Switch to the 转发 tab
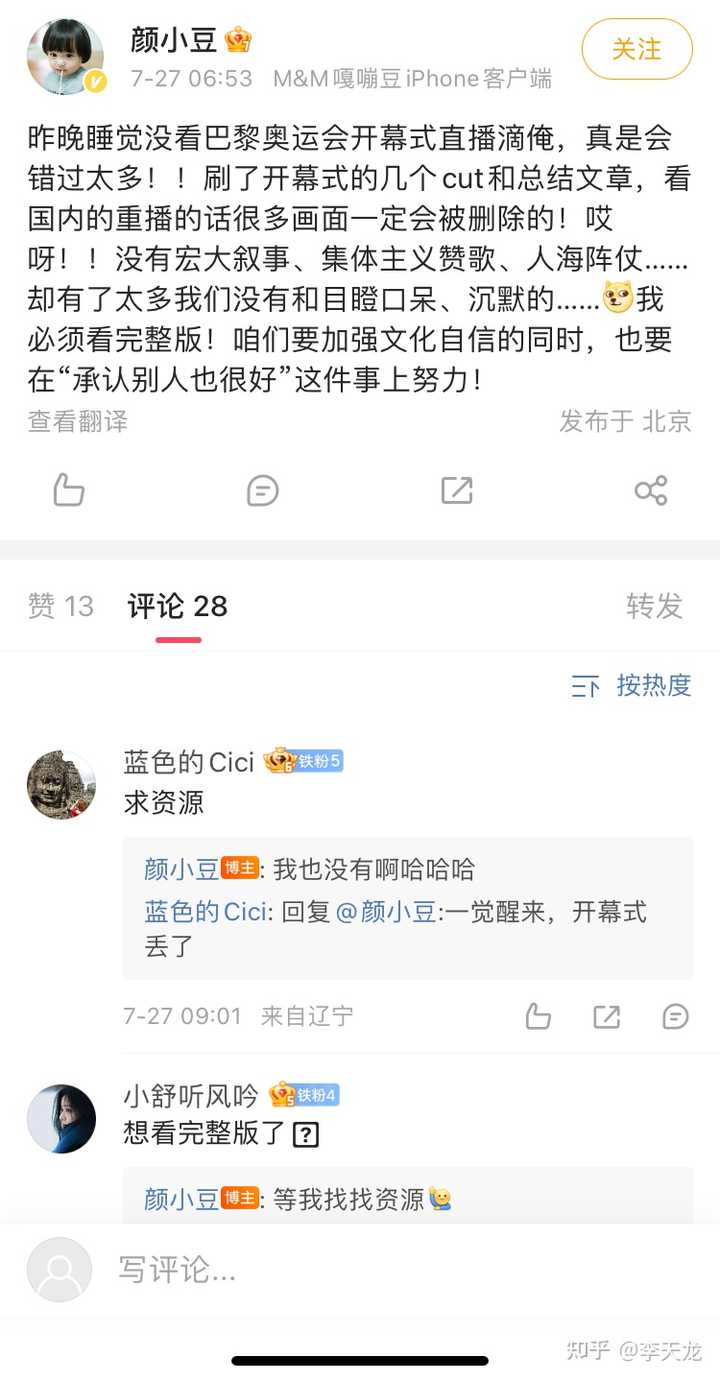 pos(654,606)
